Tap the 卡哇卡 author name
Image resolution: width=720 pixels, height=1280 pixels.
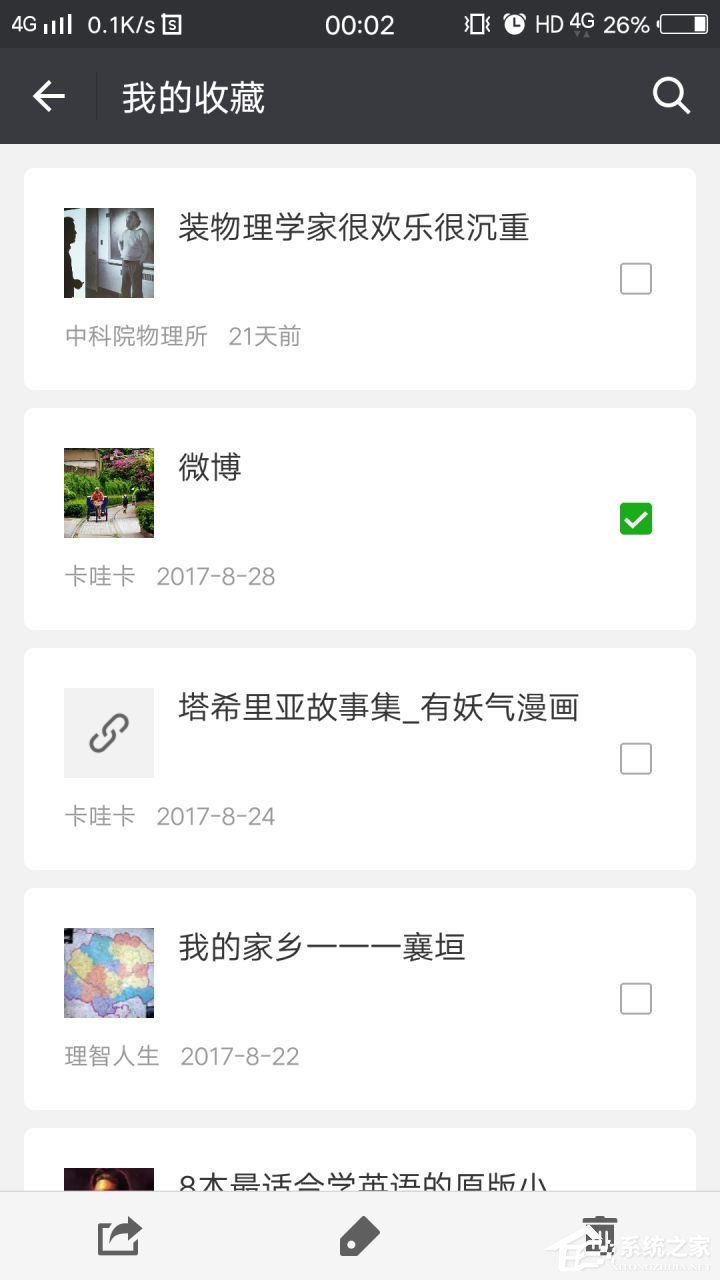click(x=99, y=576)
